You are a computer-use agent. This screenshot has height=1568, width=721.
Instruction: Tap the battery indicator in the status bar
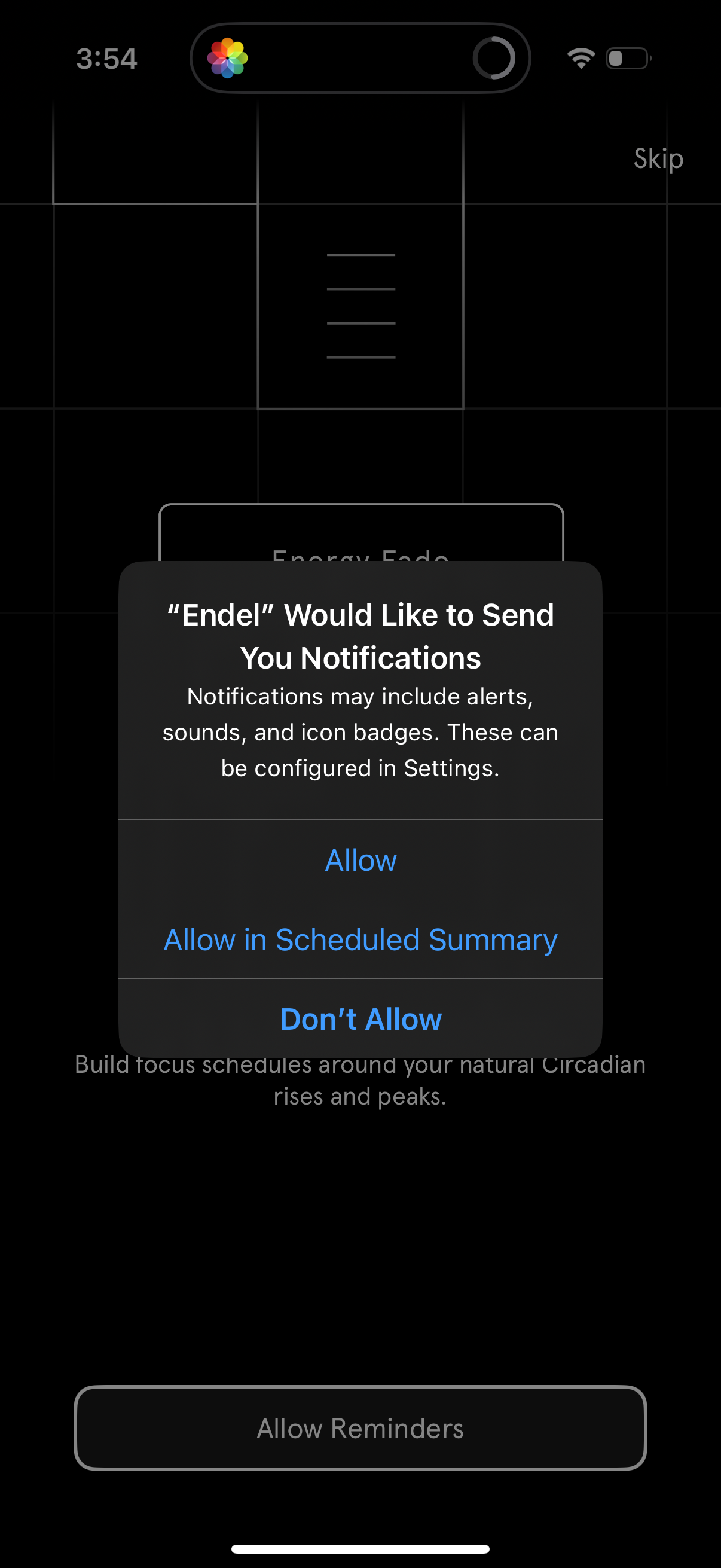(628, 57)
